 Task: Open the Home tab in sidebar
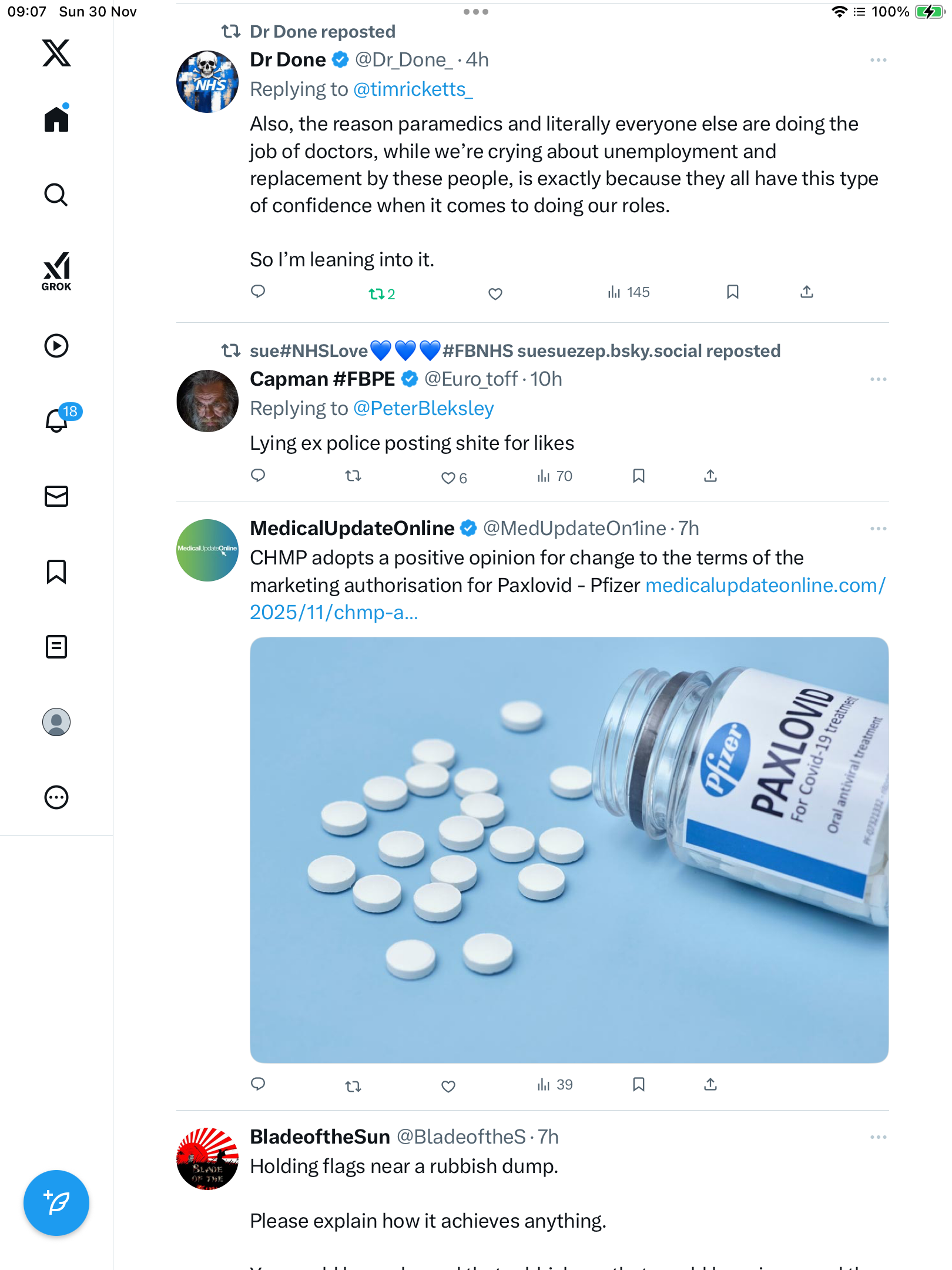click(x=56, y=119)
